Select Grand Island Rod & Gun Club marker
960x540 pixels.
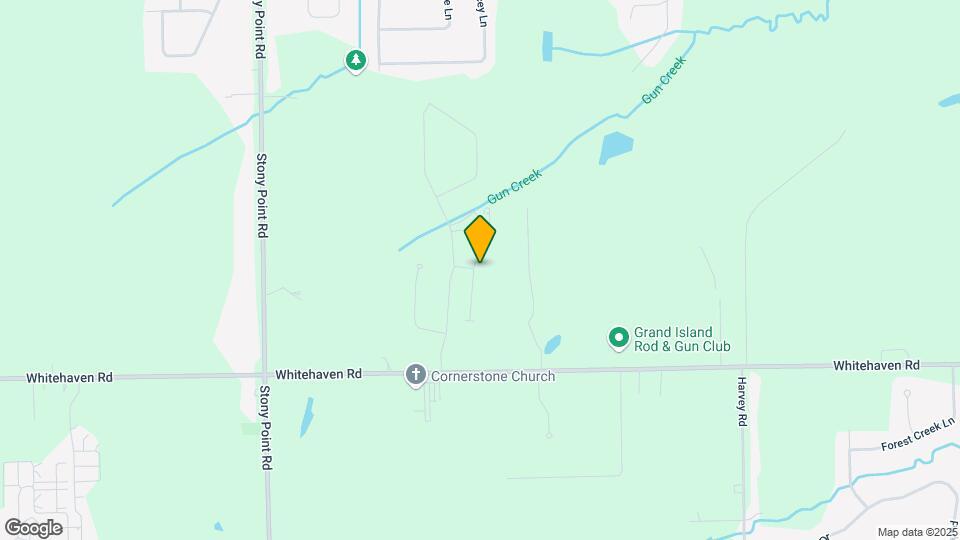coord(618,337)
